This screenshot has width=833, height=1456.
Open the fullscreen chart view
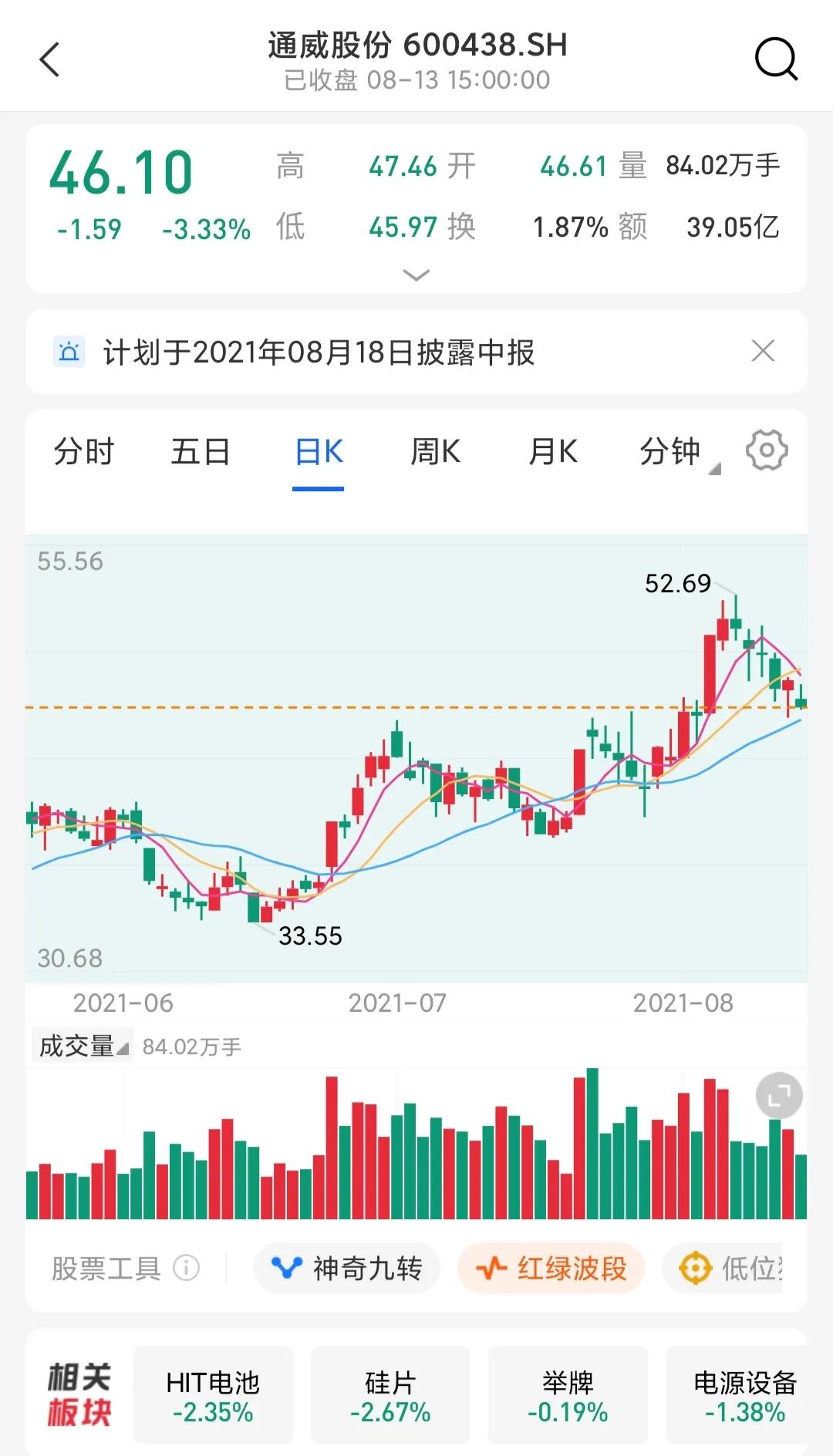778,1094
